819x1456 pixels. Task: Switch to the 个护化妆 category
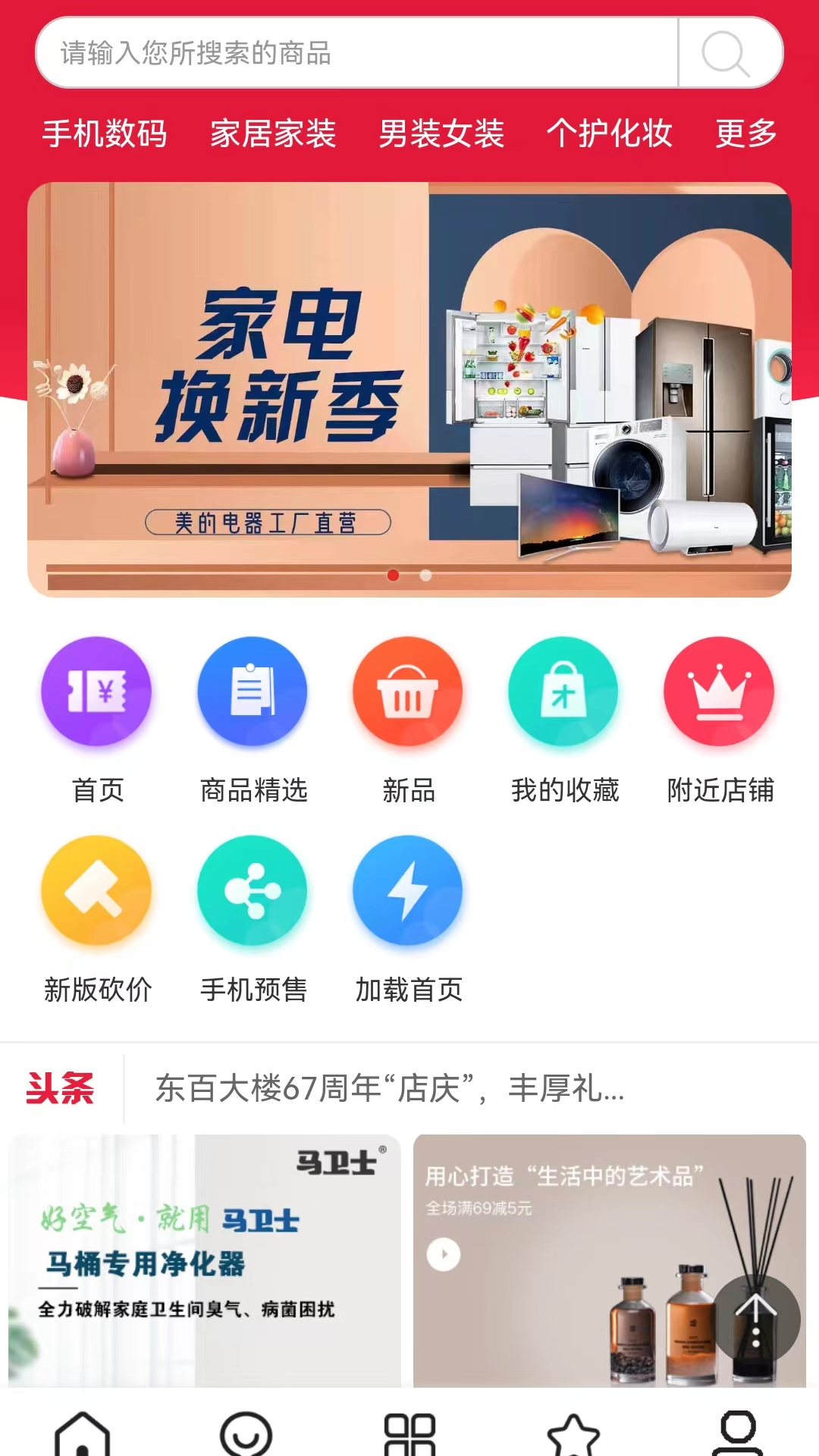point(609,133)
